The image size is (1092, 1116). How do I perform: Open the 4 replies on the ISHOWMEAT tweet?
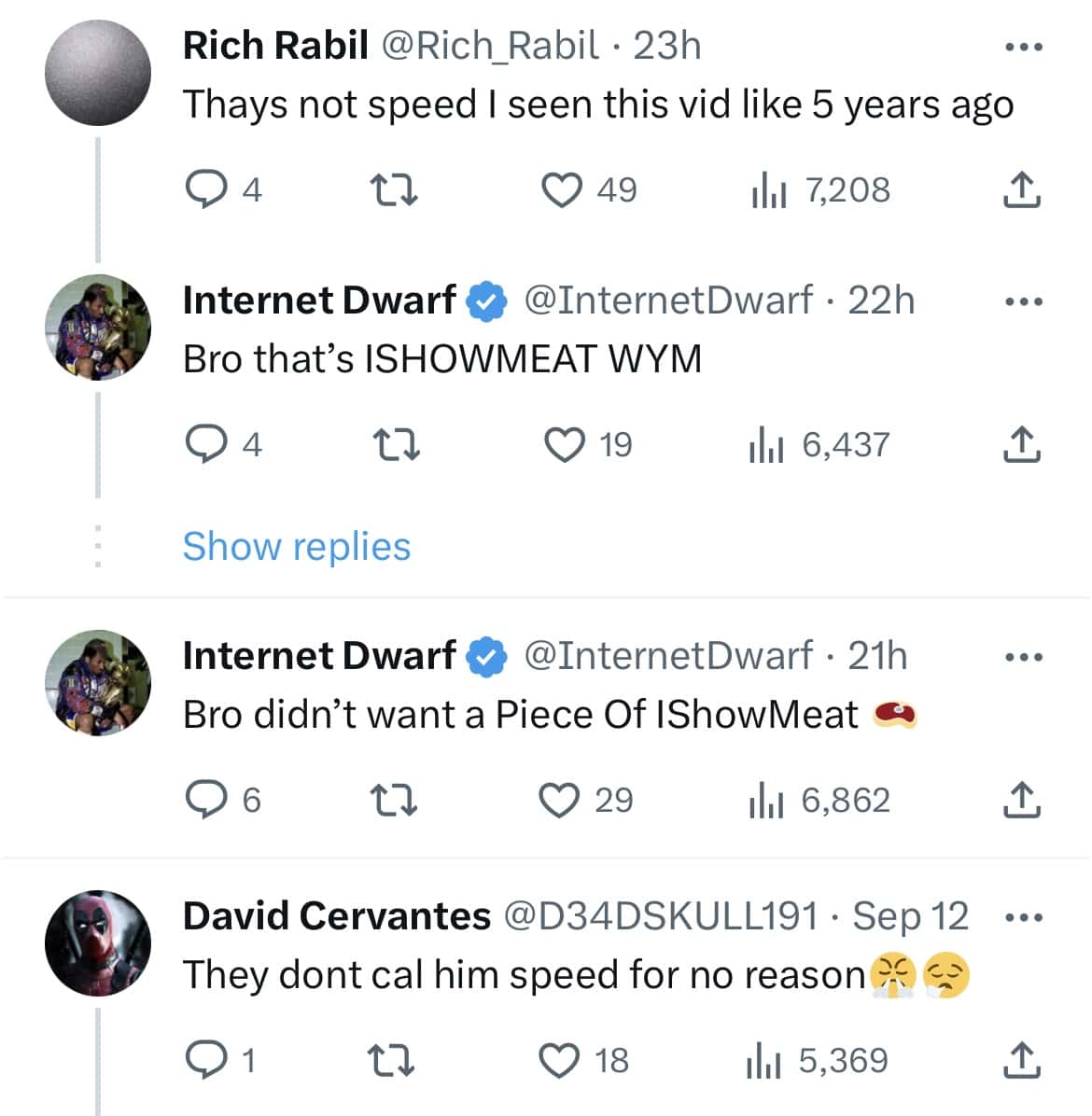[x=212, y=445]
